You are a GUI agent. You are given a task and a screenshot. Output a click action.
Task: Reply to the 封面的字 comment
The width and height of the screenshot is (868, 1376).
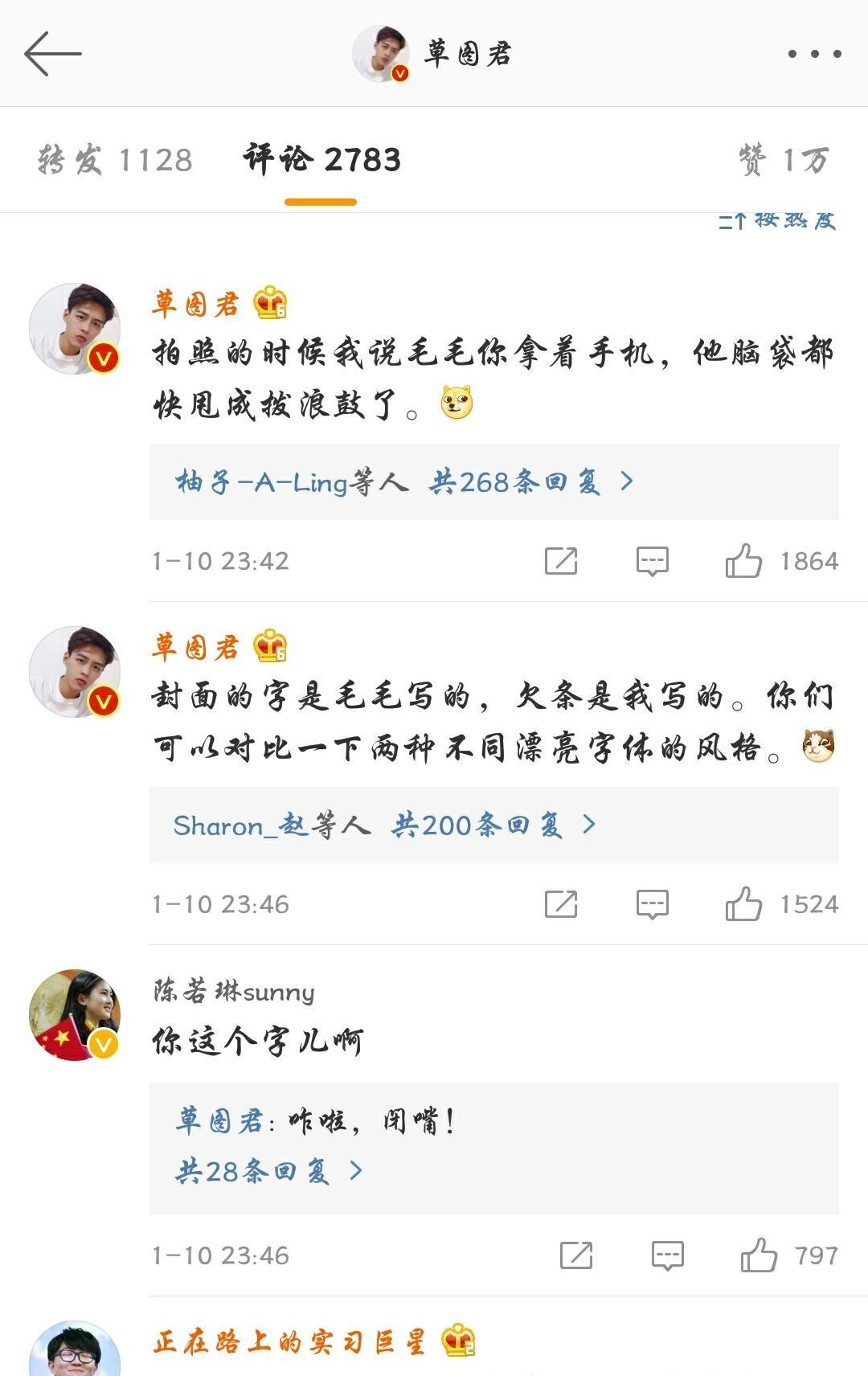click(x=652, y=904)
